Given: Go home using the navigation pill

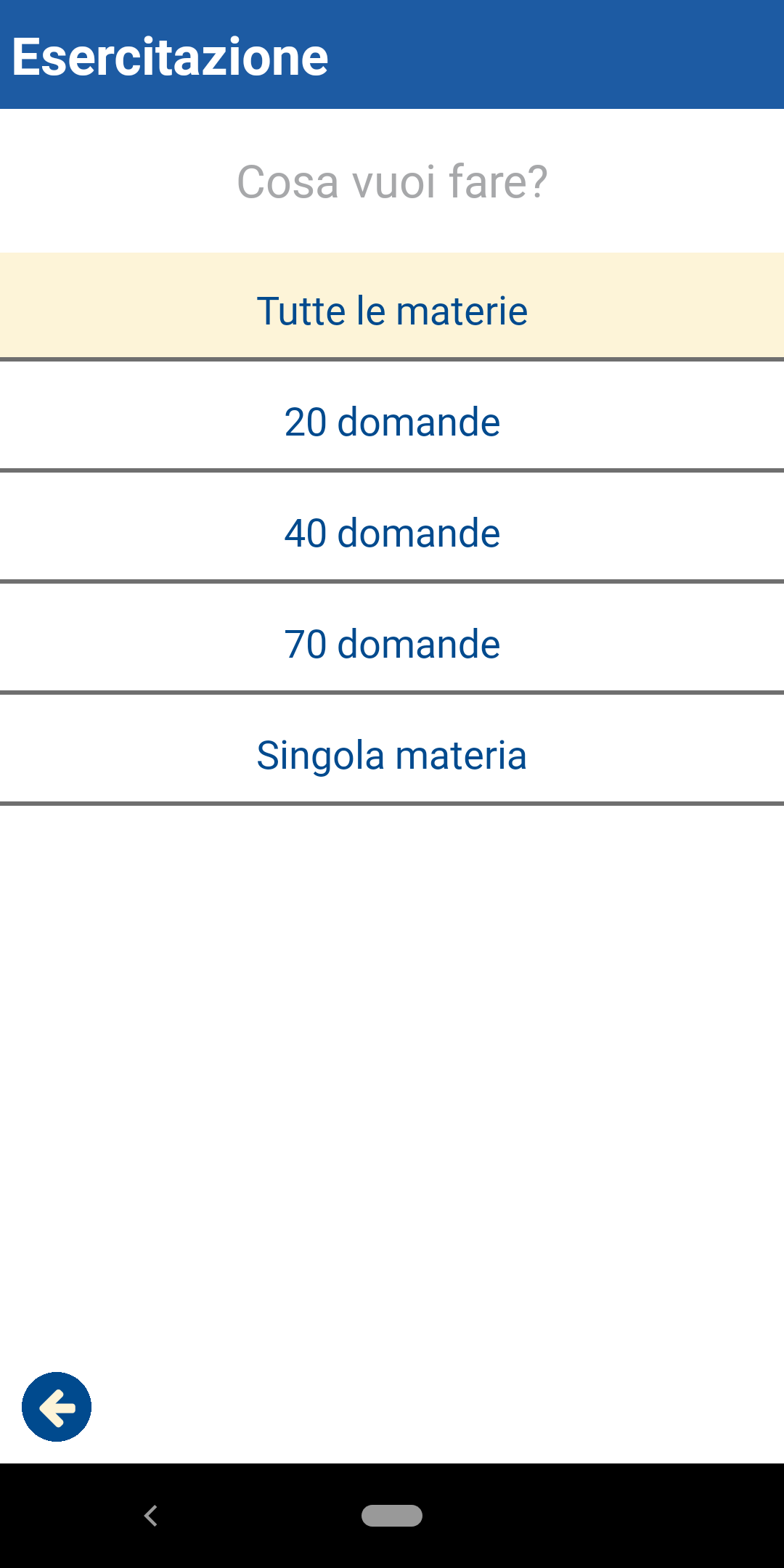Looking at the screenshot, I should pyautogui.click(x=392, y=1516).
